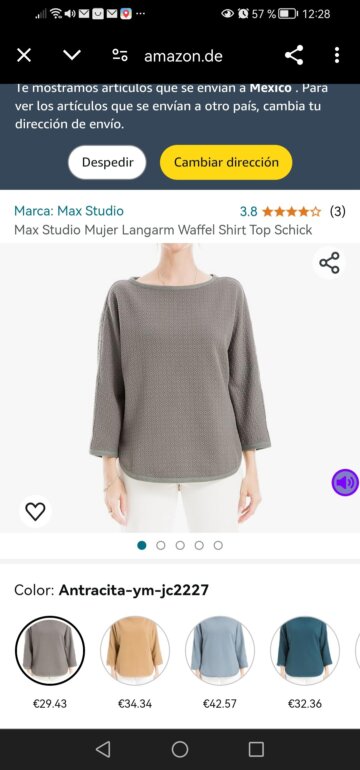Share the page from the browser toolbar
Screen dimensions: 360x770
click(x=294, y=55)
